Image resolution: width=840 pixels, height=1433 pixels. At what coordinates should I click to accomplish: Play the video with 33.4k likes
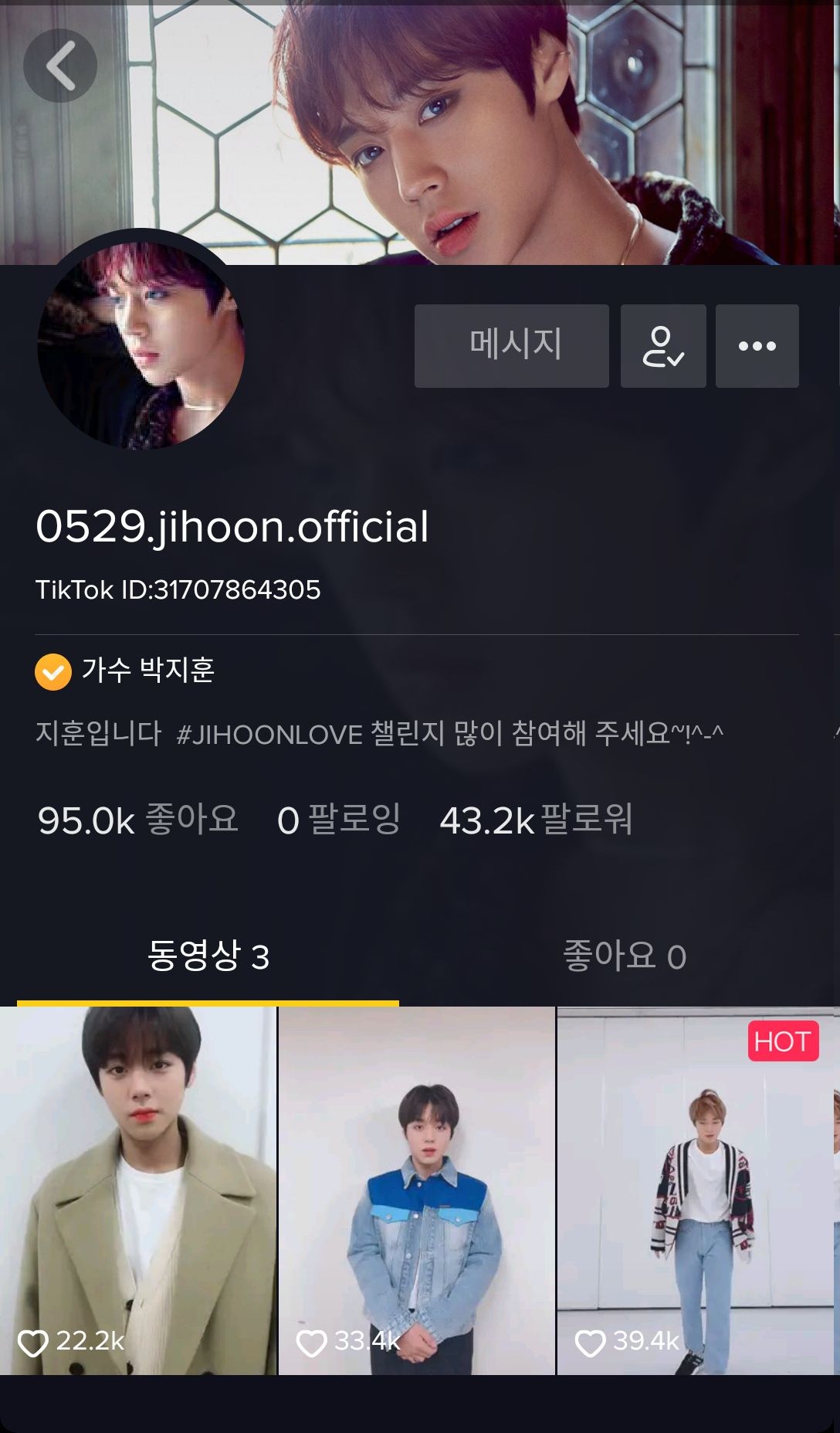[416, 1190]
